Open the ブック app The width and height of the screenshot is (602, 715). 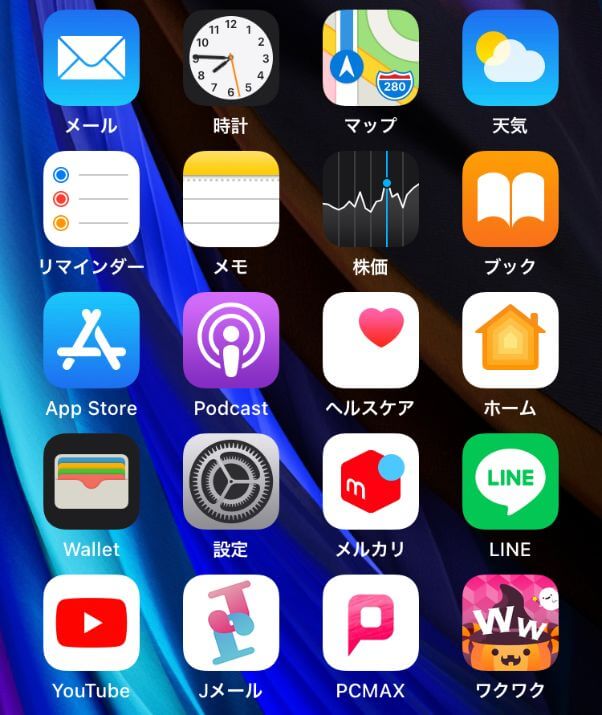point(510,199)
